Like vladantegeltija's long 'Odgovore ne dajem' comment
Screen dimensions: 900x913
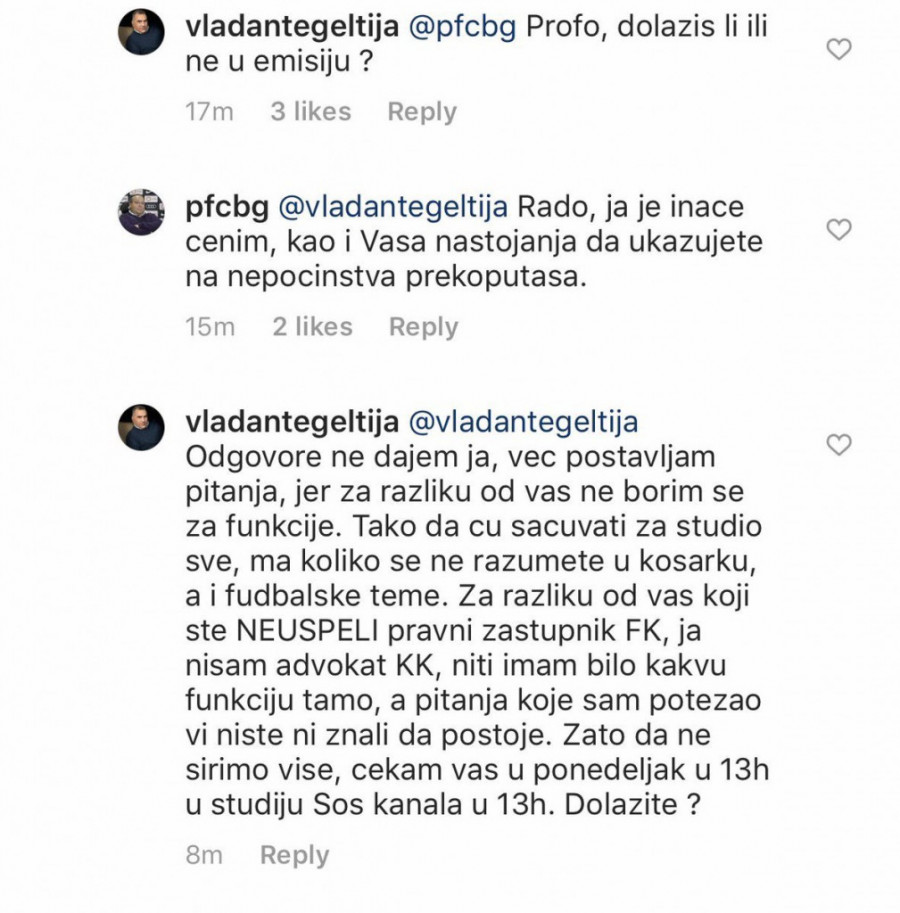coord(838,443)
